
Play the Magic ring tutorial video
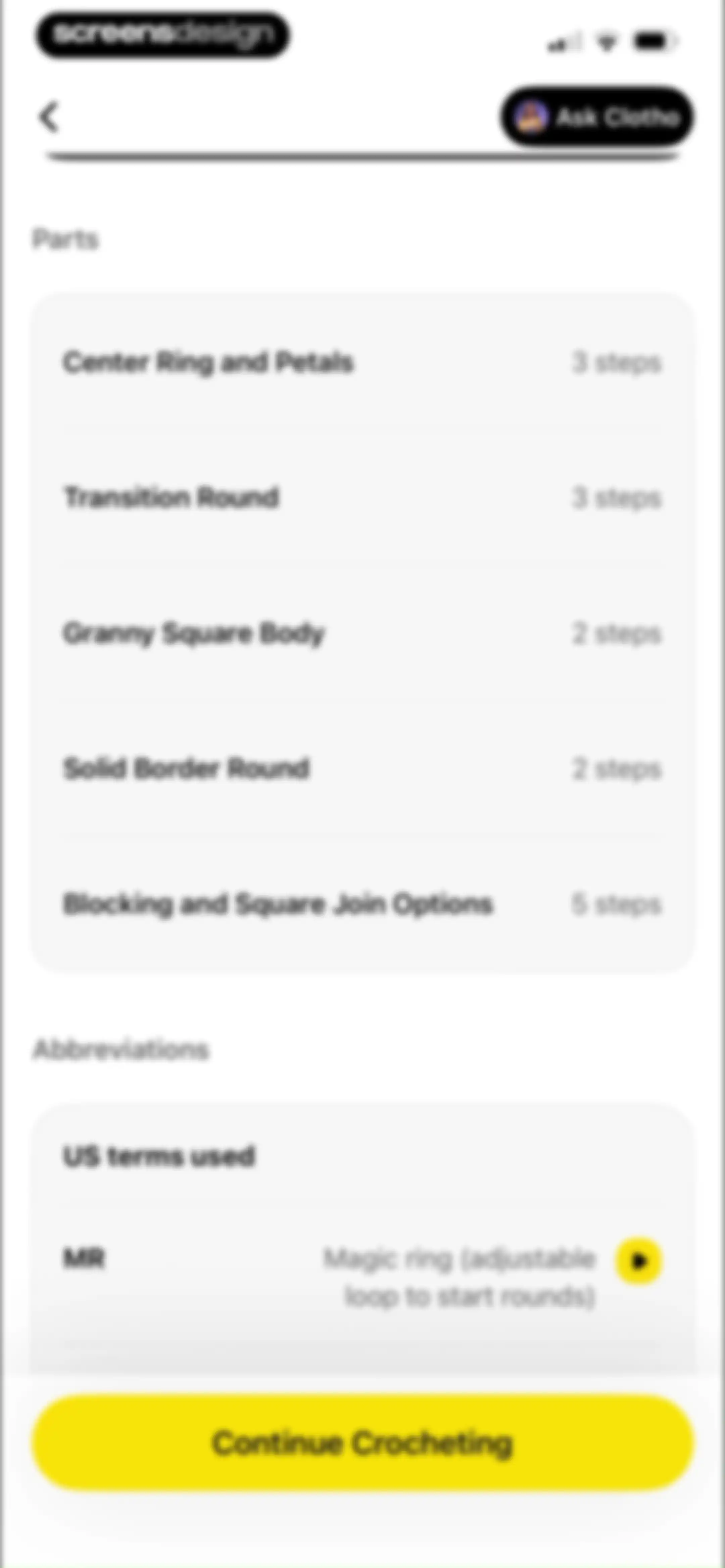tap(638, 1260)
